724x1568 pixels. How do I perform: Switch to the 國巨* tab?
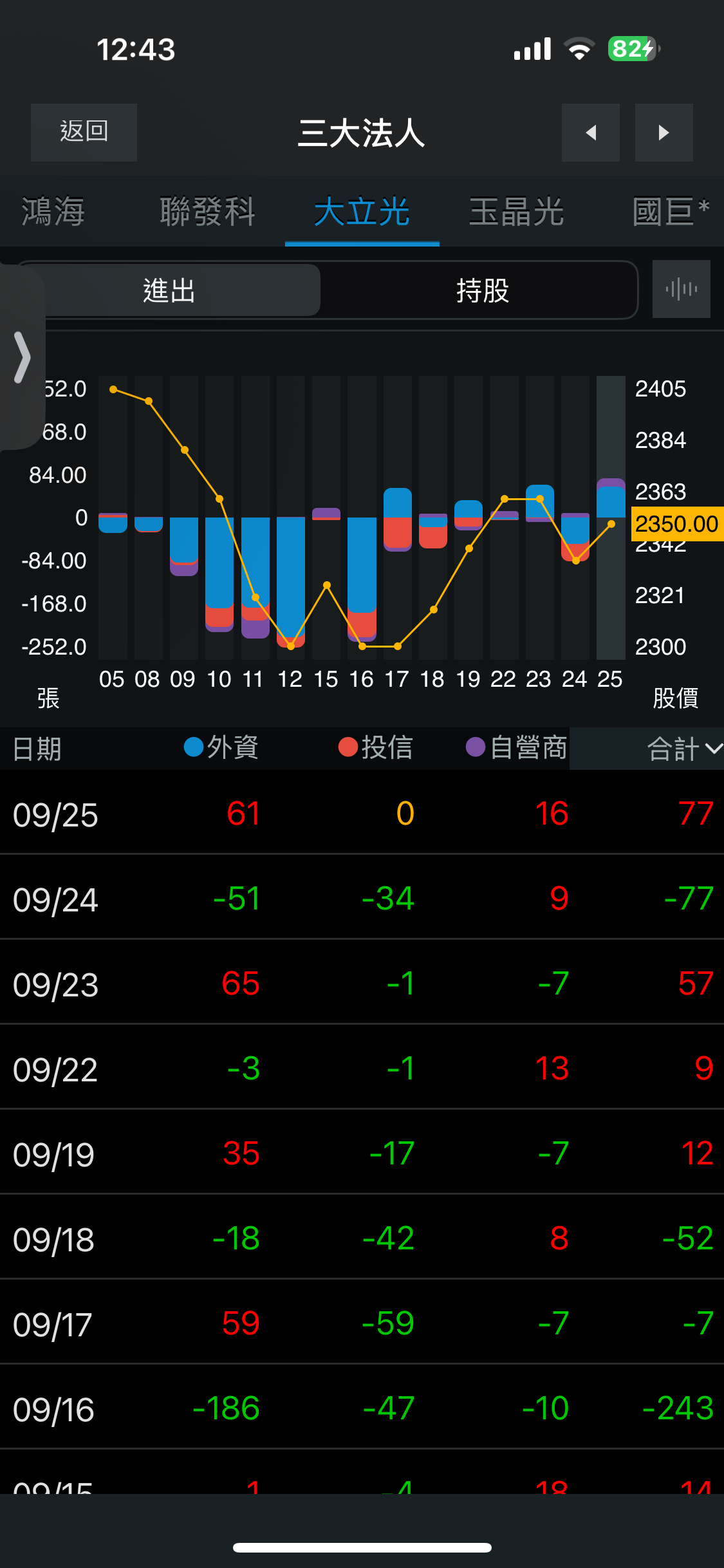pyautogui.click(x=669, y=212)
